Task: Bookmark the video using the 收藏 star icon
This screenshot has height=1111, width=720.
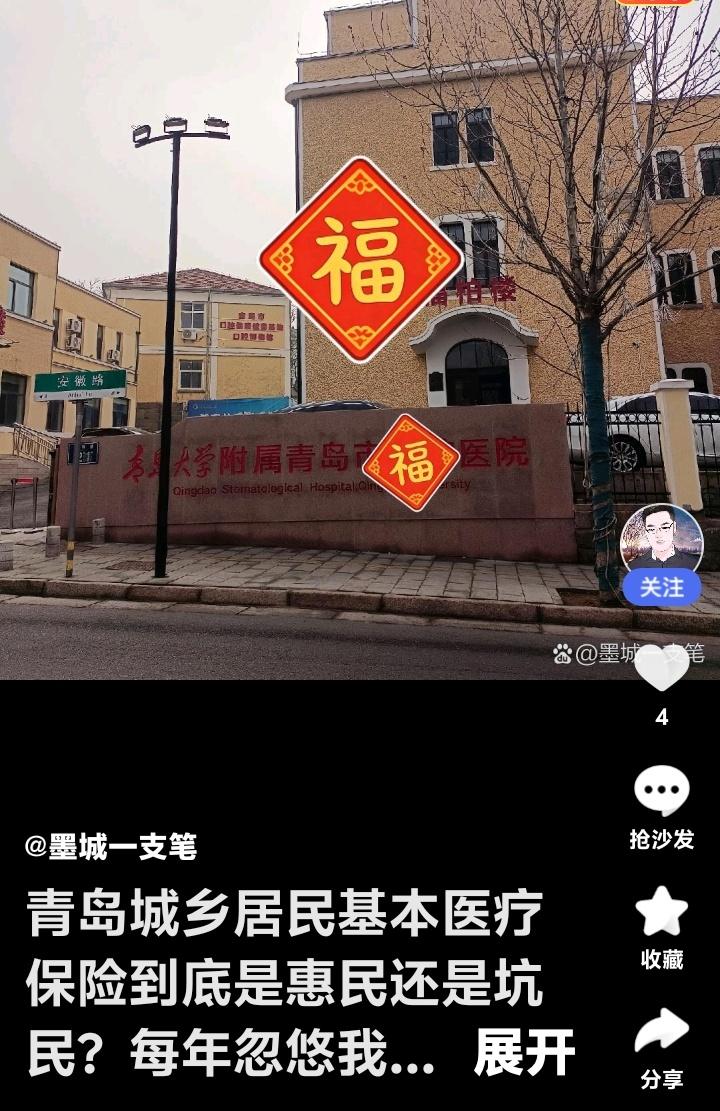Action: point(660,908)
